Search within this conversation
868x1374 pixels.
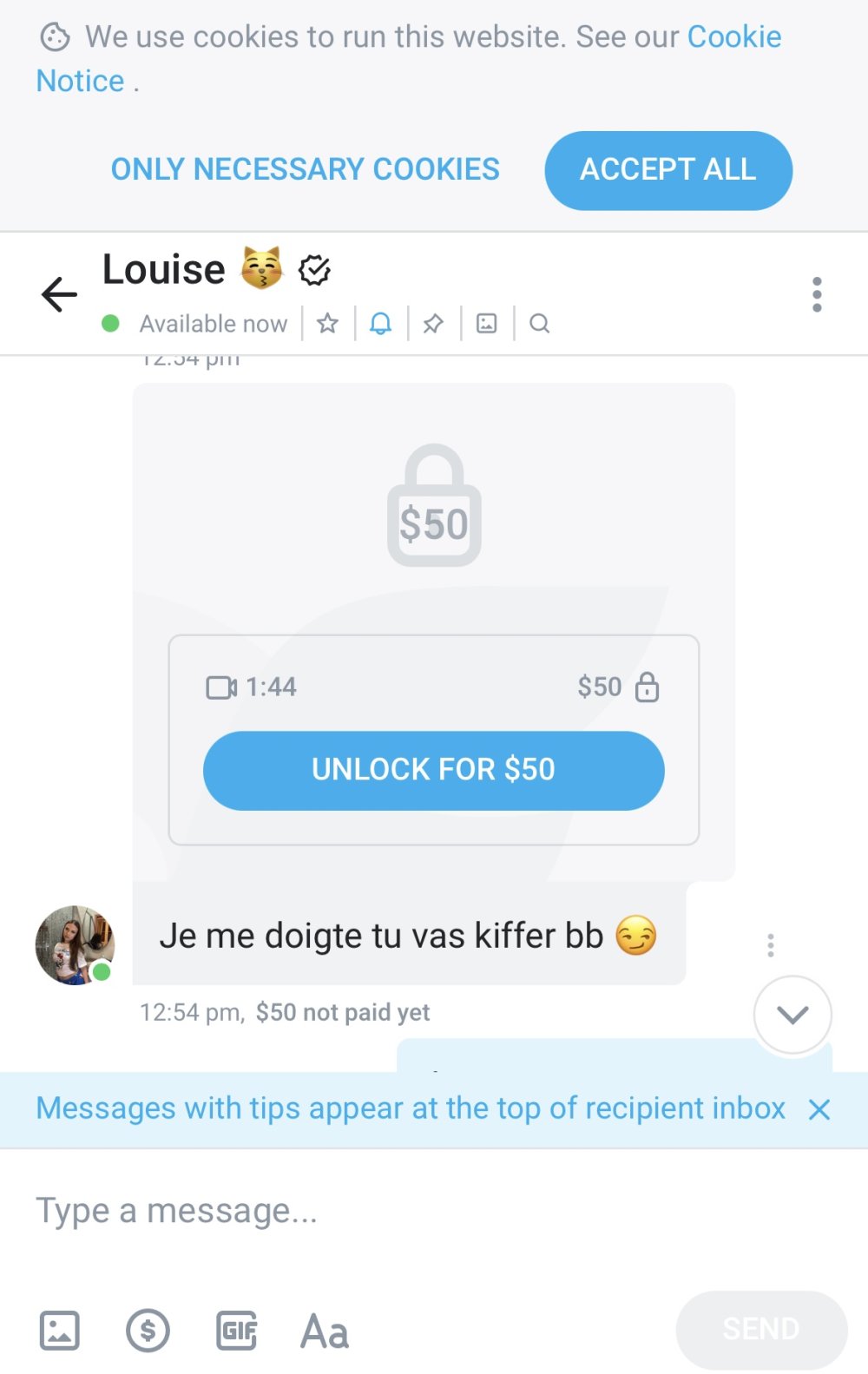click(x=539, y=324)
